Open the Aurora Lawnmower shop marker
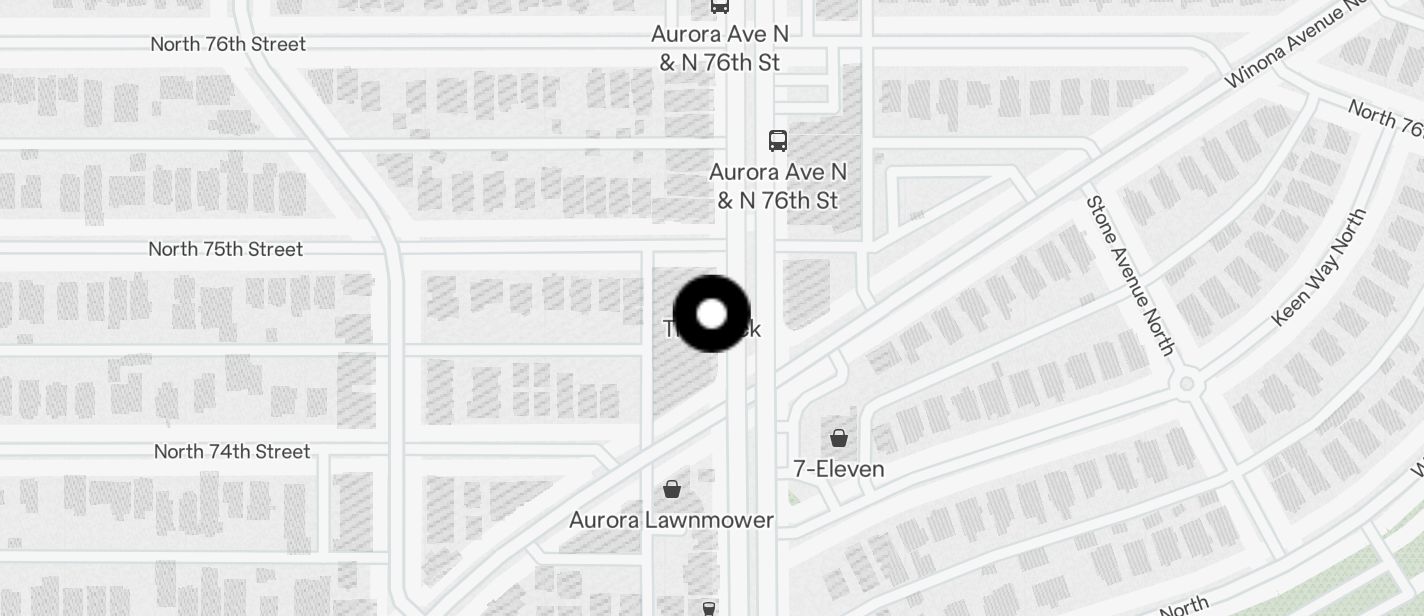 (x=672, y=489)
